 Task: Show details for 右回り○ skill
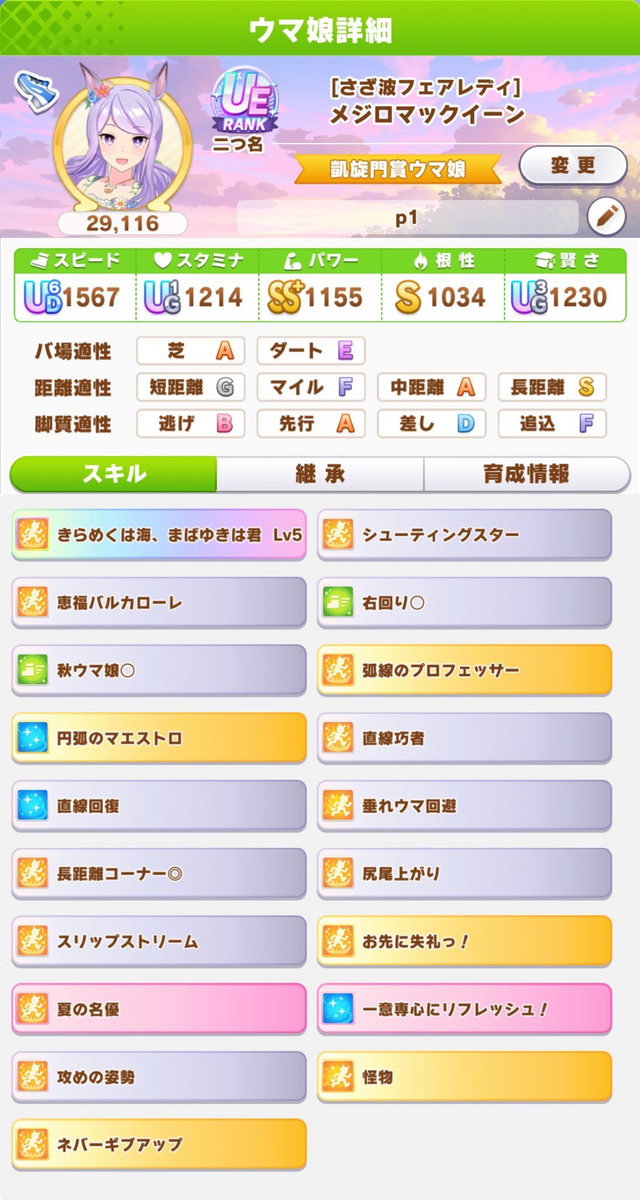point(464,603)
